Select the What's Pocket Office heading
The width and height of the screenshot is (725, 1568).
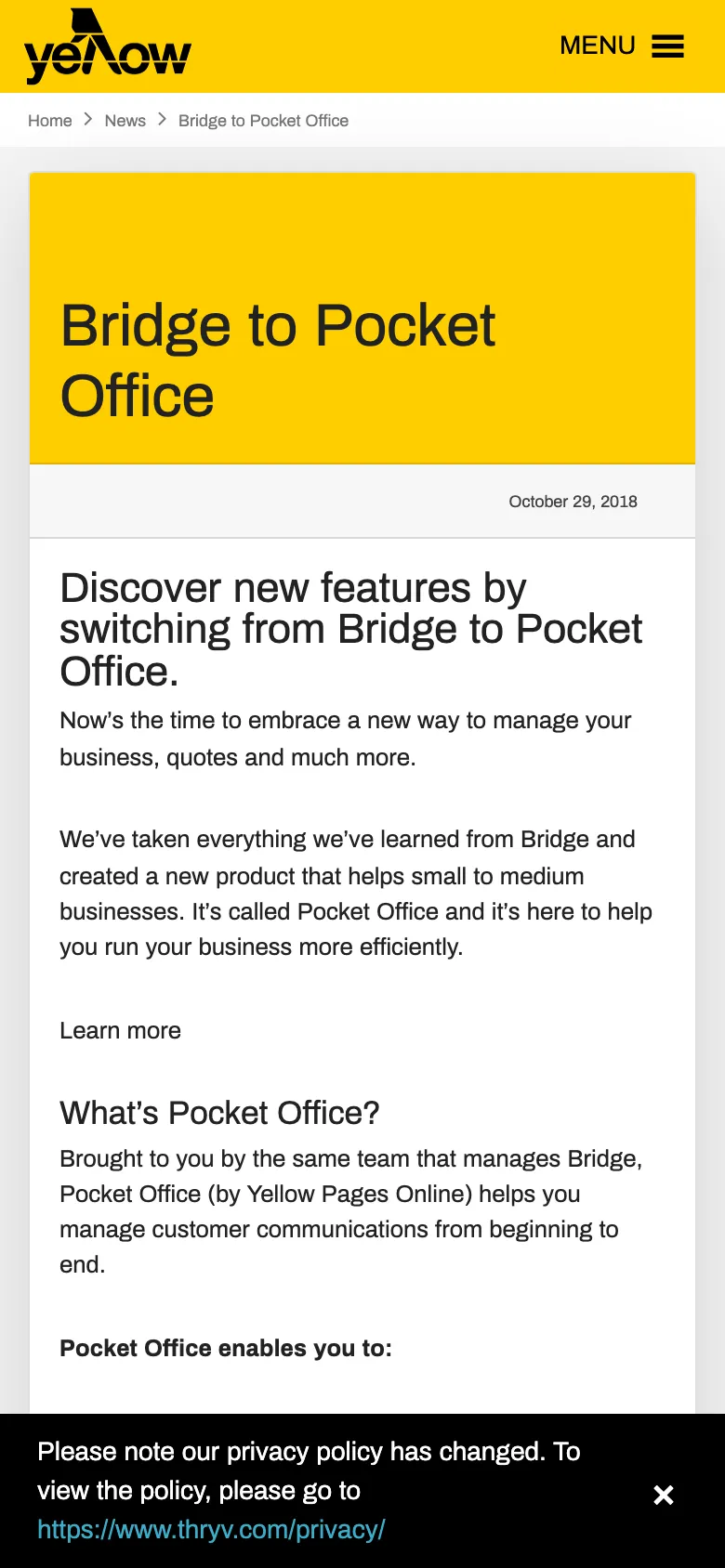click(220, 1112)
